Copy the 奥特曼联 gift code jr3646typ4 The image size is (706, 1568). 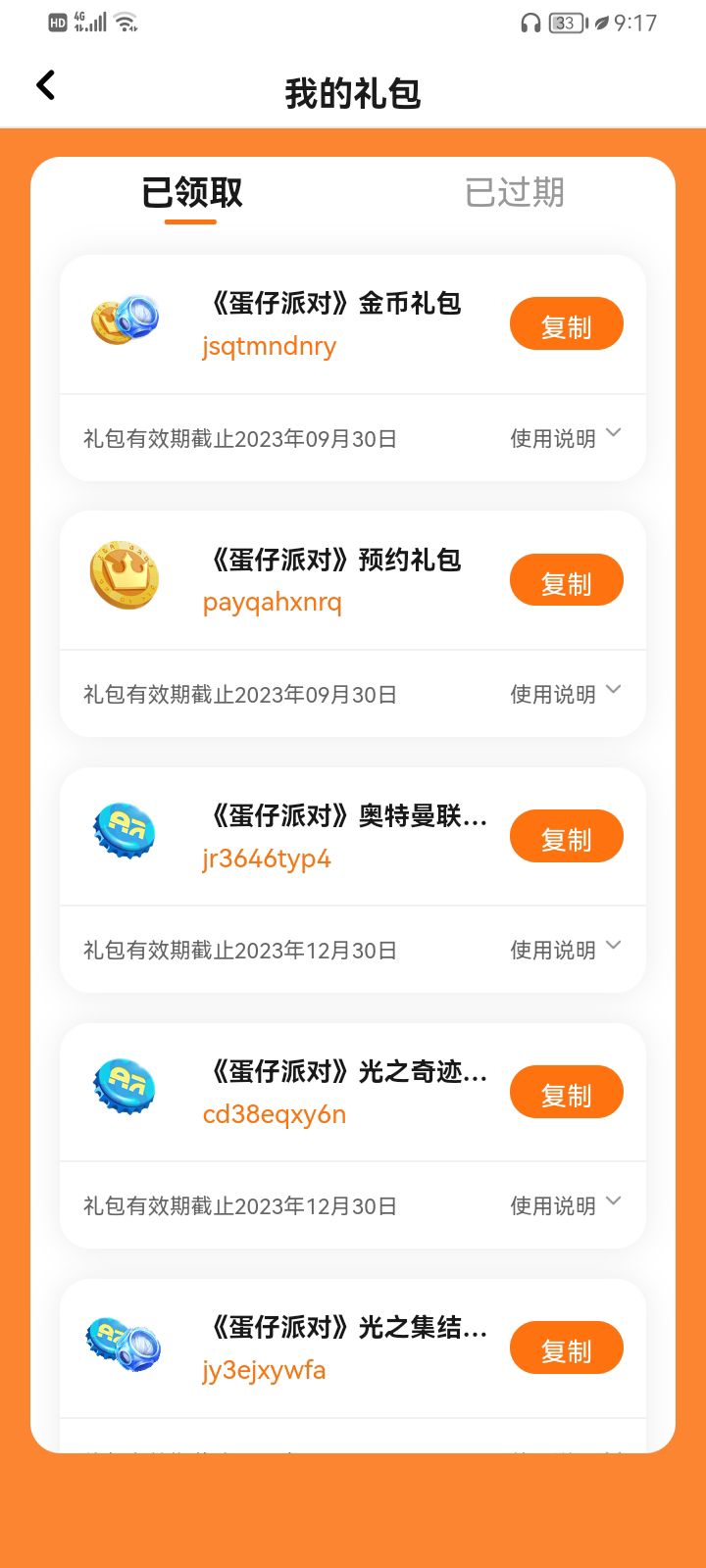pos(566,837)
